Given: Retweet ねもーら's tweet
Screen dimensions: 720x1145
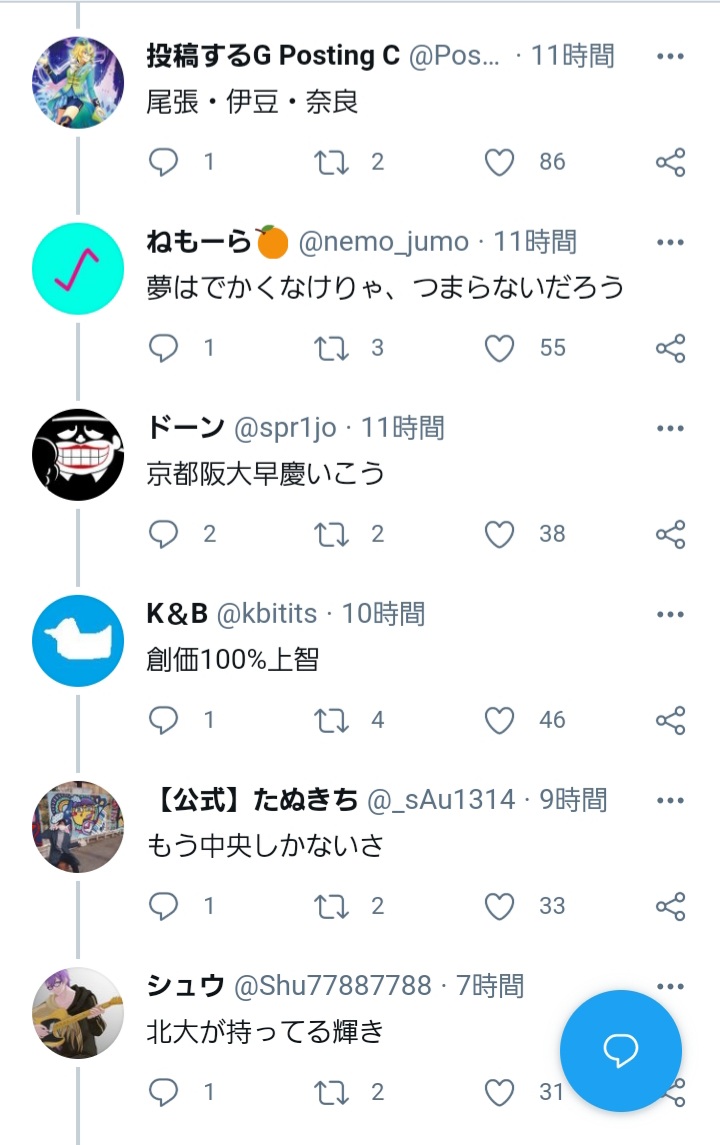Looking at the screenshot, I should [331, 348].
